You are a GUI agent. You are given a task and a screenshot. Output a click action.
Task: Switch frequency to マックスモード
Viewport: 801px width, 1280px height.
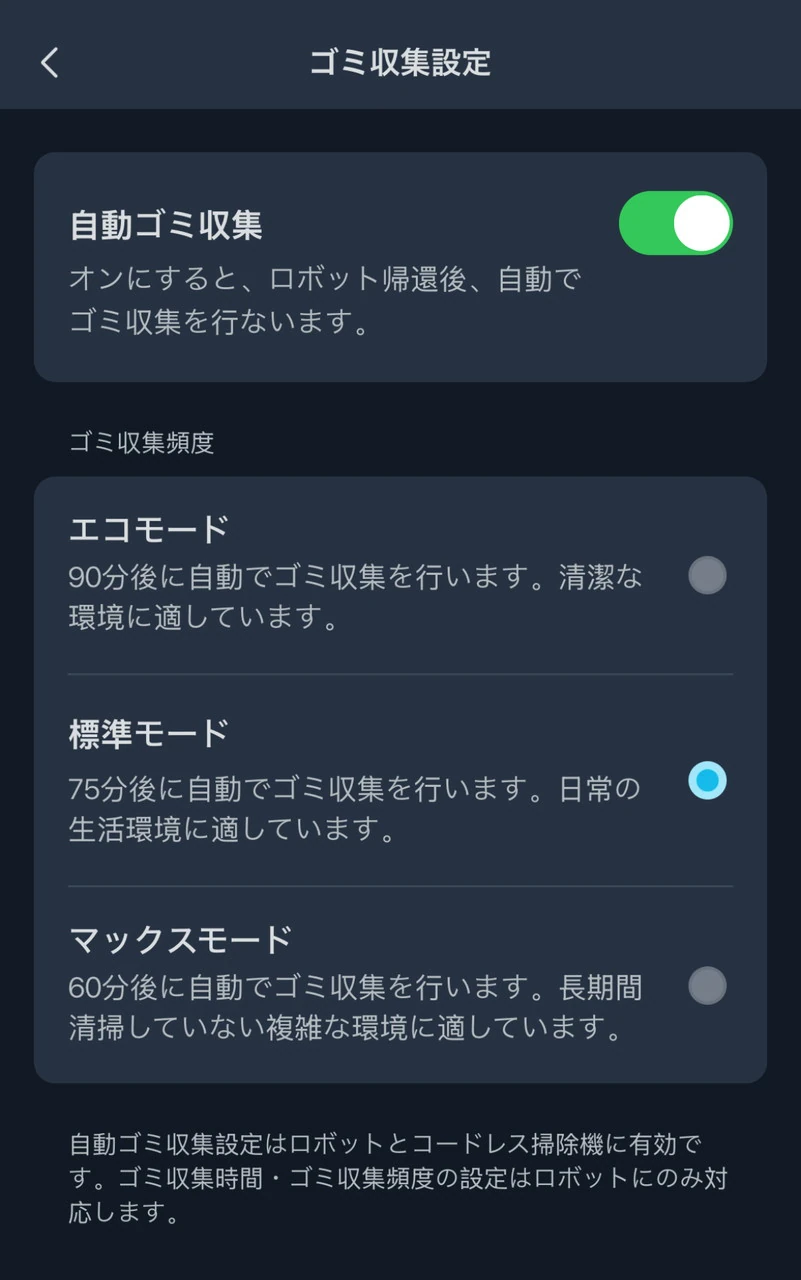707,985
